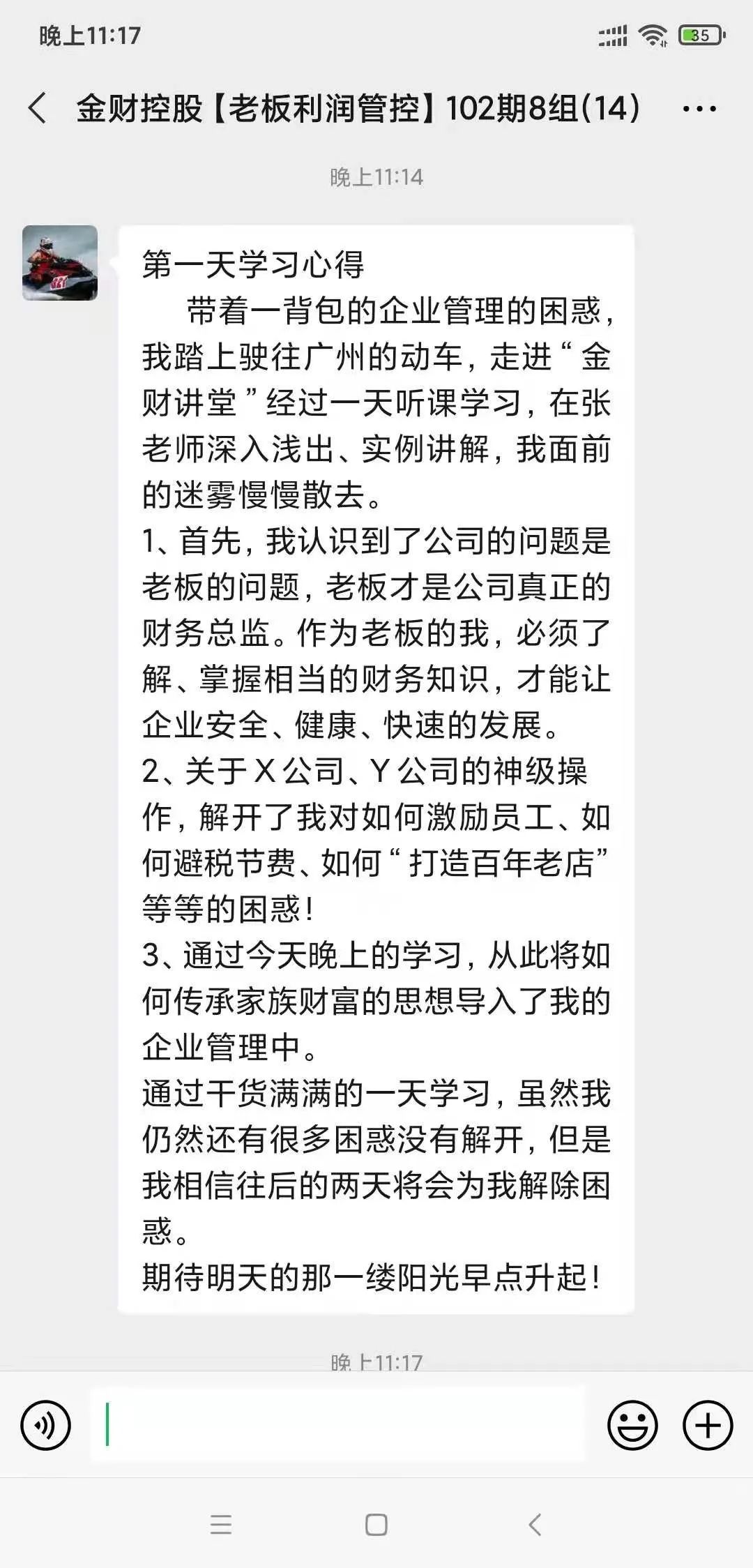Switch to voice message input
753x1568 pixels.
tap(46, 1425)
